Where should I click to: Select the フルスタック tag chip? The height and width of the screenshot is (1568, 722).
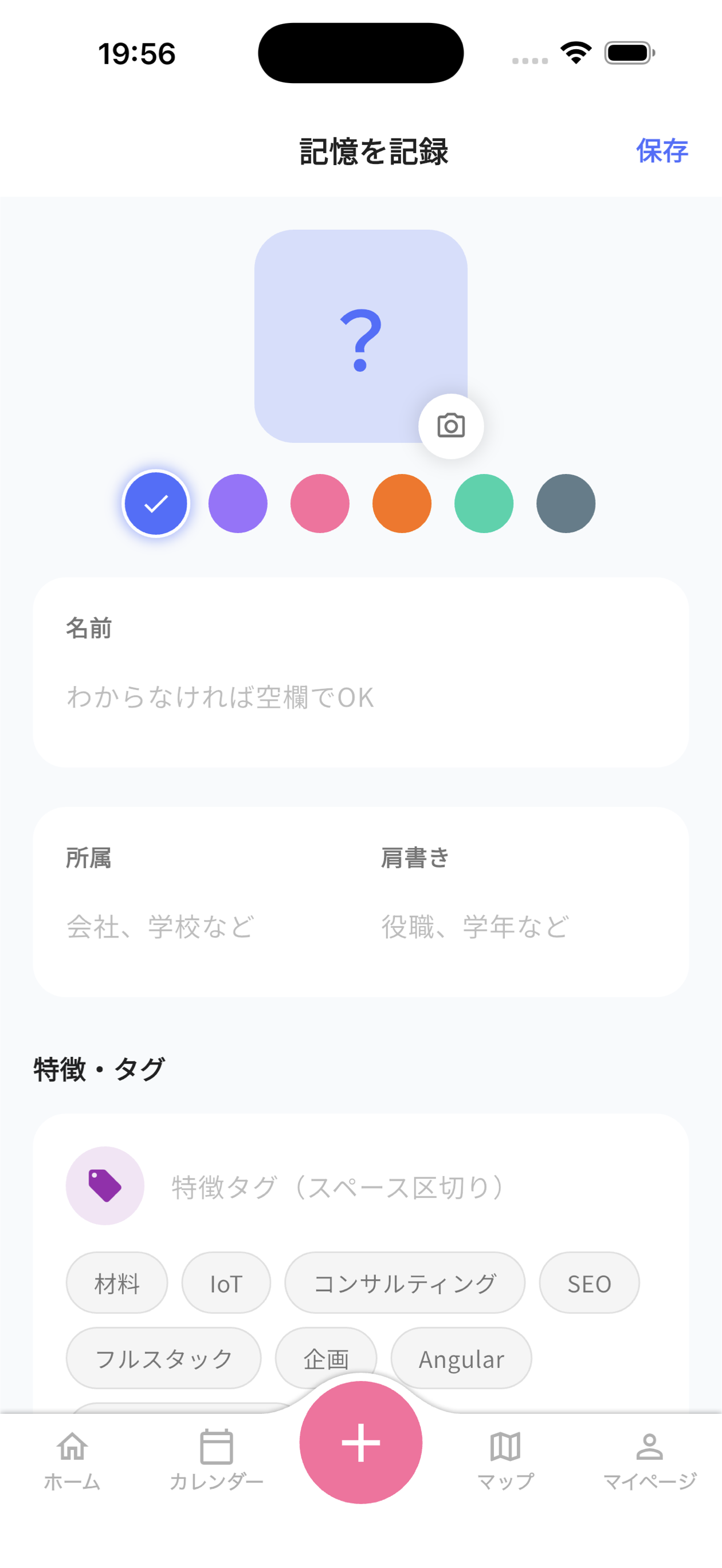[x=164, y=1358]
